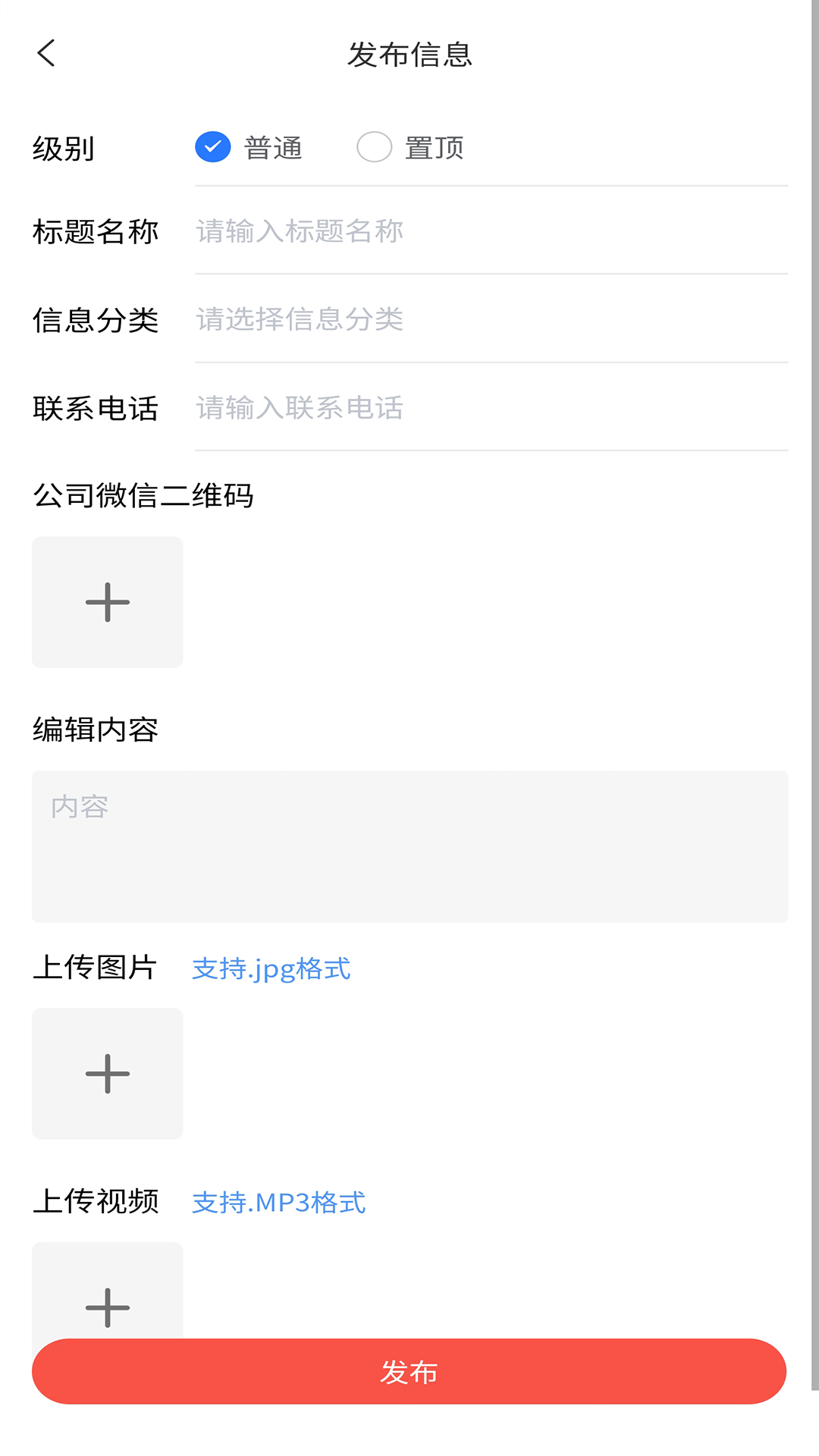Click the 编辑内容 section label
819x1456 pixels.
(96, 730)
